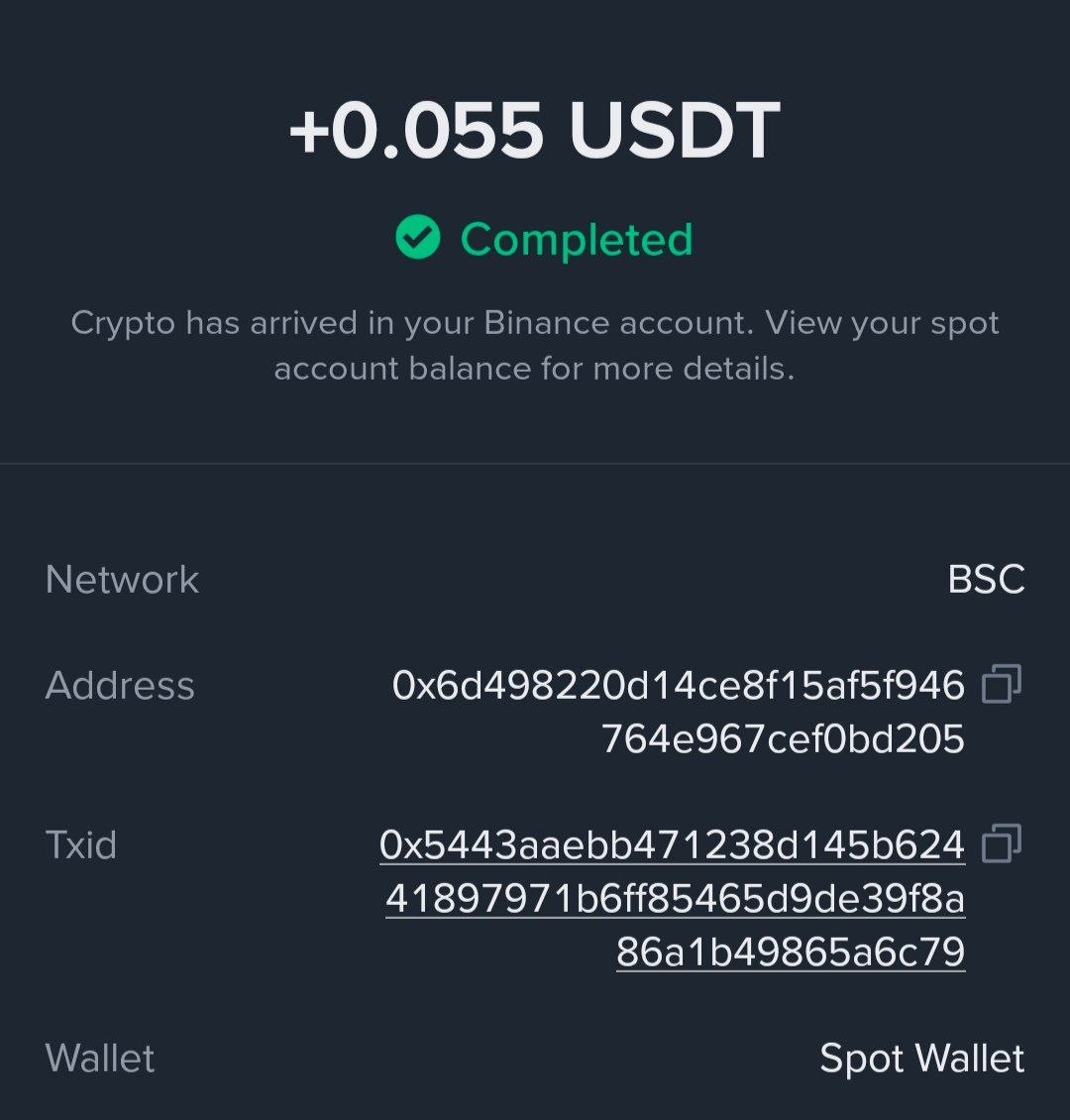Viewport: 1070px width, 1120px height.
Task: Open the underlined Txid transaction link
Action: [x=674, y=898]
